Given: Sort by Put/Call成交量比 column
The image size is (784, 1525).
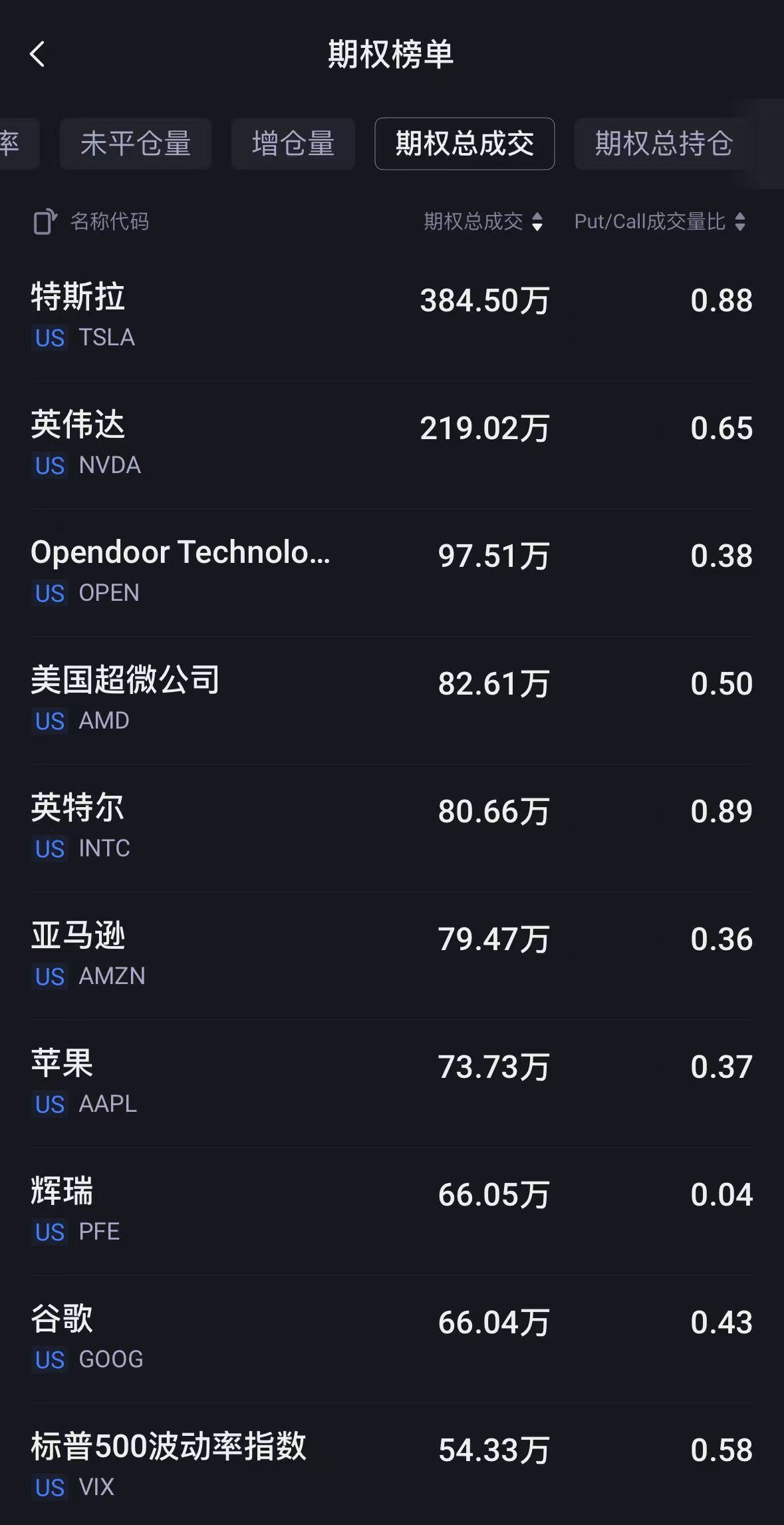Looking at the screenshot, I should pos(660,222).
